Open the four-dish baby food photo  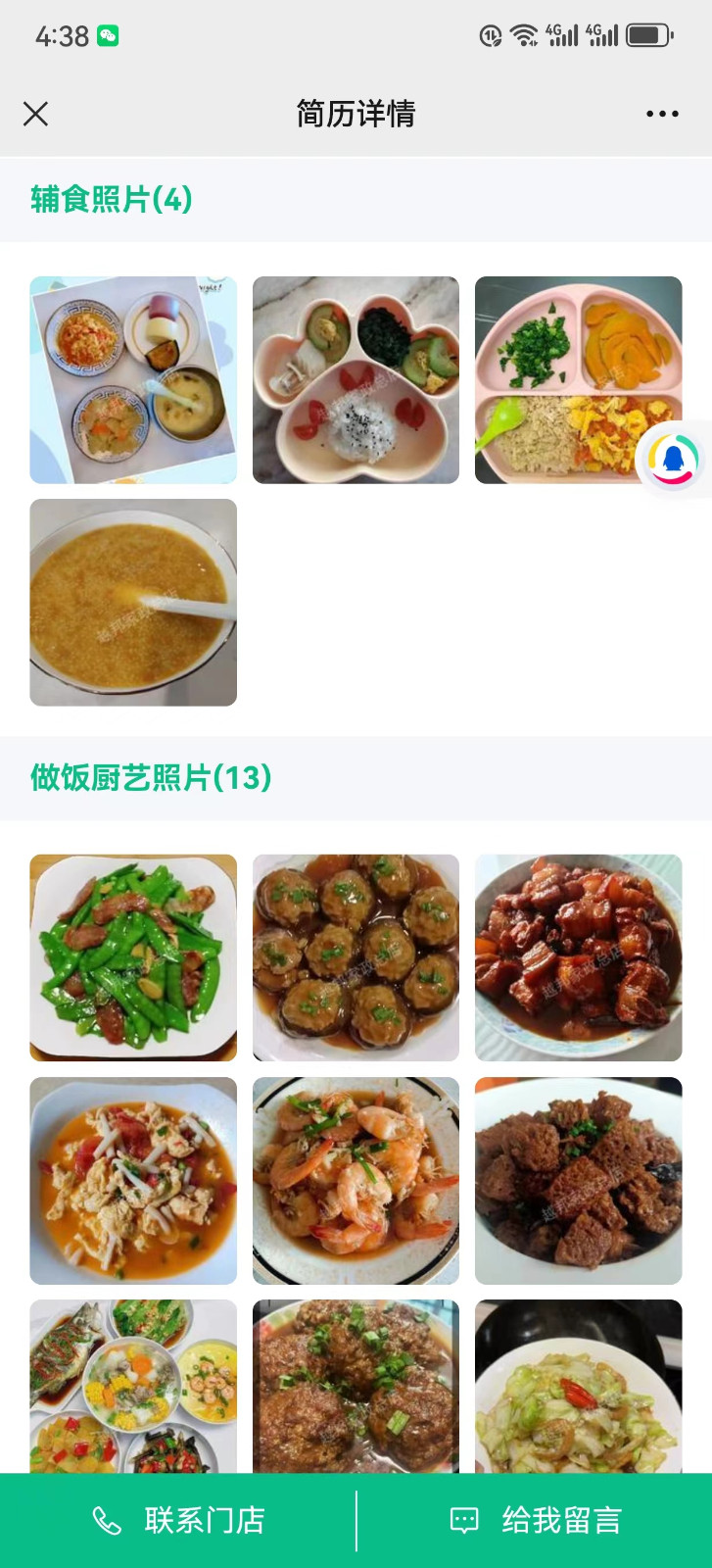133,380
